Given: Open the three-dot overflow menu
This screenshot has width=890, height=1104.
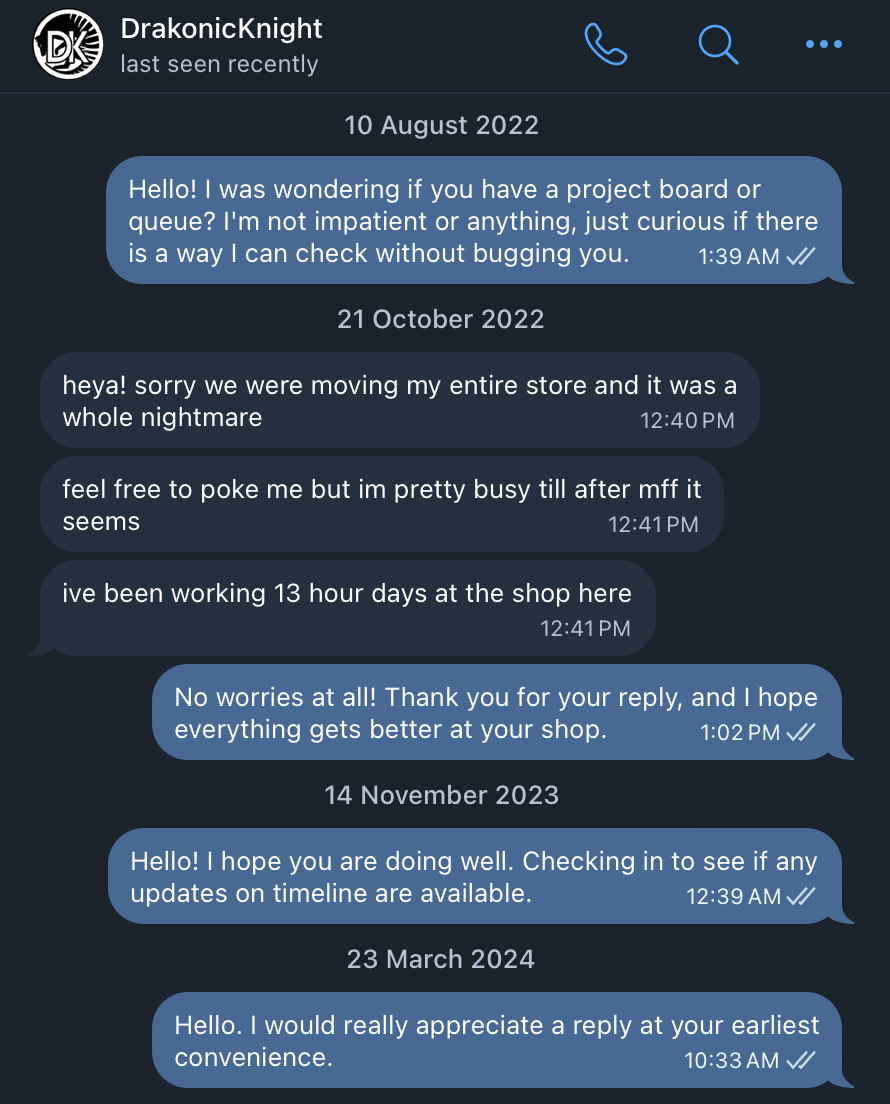Looking at the screenshot, I should coord(823,44).
